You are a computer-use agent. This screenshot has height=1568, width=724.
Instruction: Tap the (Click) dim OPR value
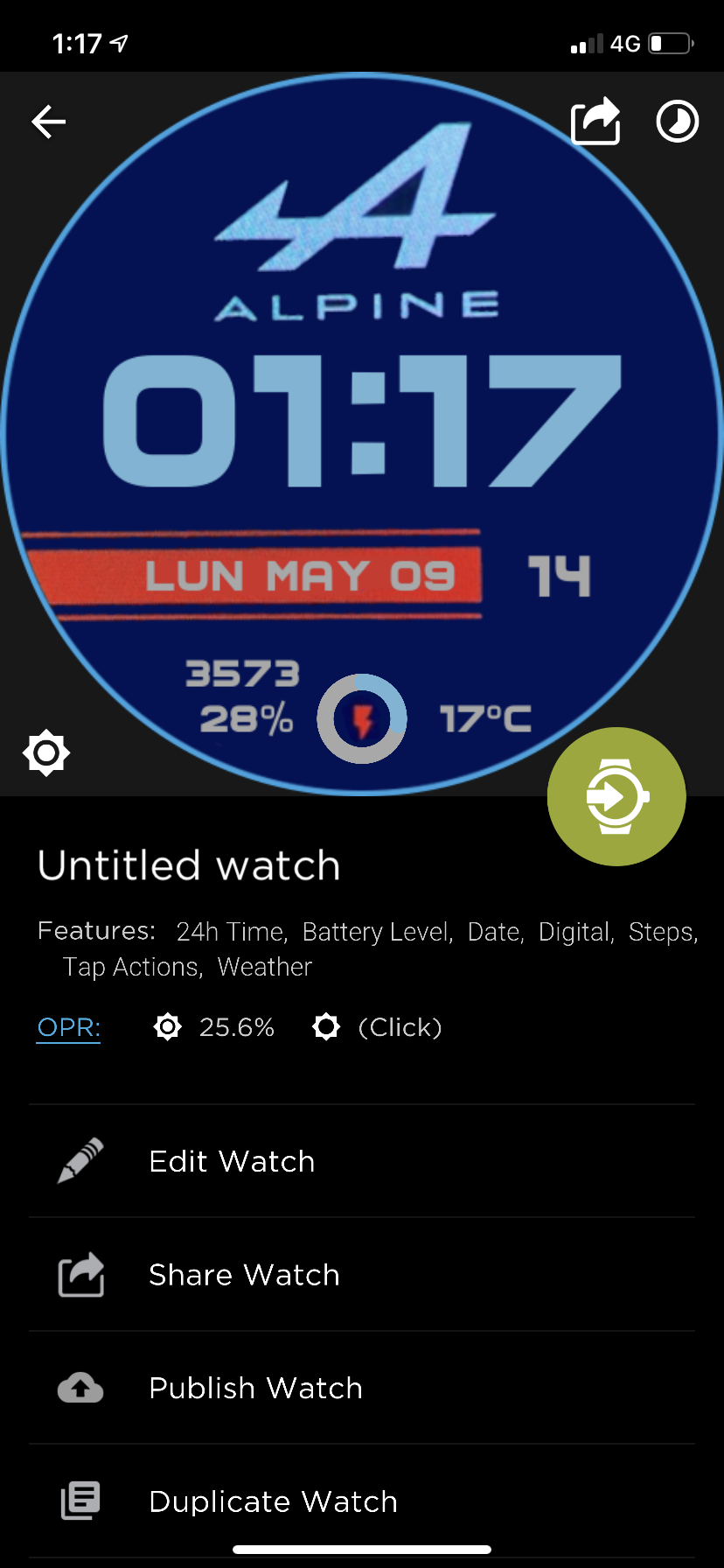pos(400,1027)
